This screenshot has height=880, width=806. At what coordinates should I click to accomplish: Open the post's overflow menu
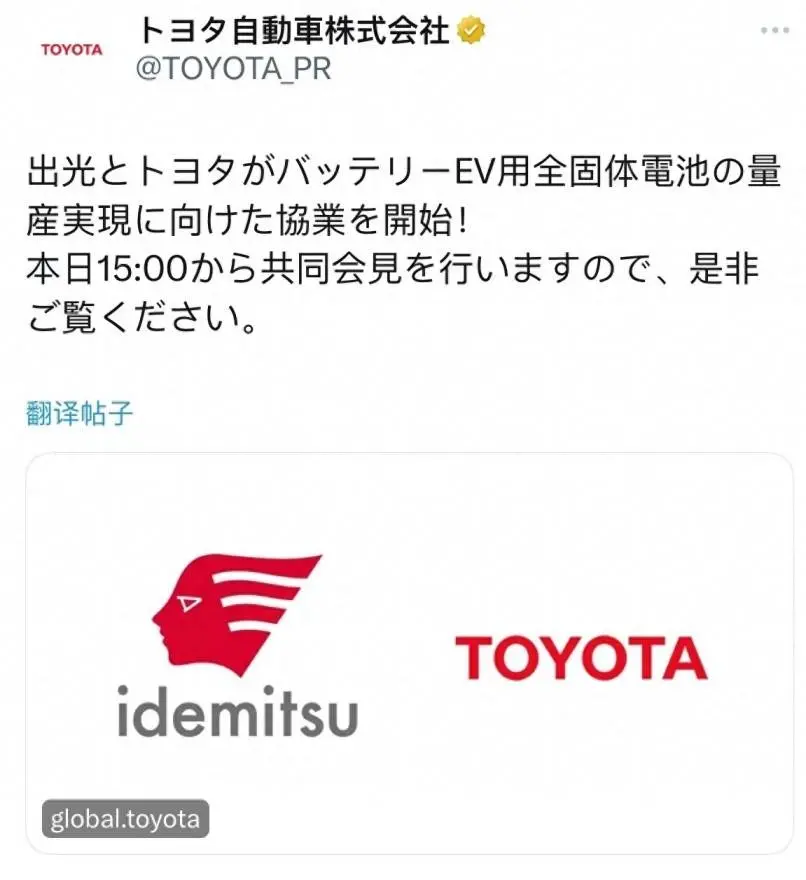coord(773,30)
